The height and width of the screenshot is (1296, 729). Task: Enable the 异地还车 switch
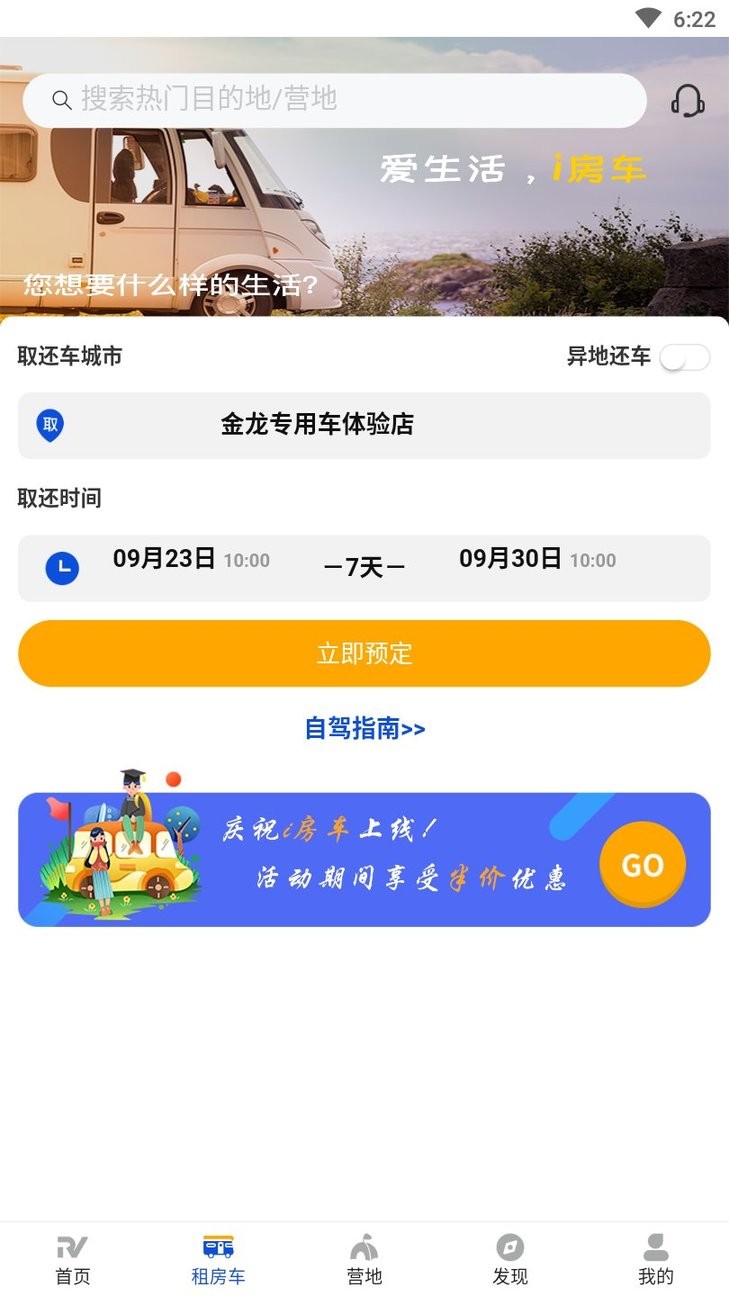(x=686, y=356)
